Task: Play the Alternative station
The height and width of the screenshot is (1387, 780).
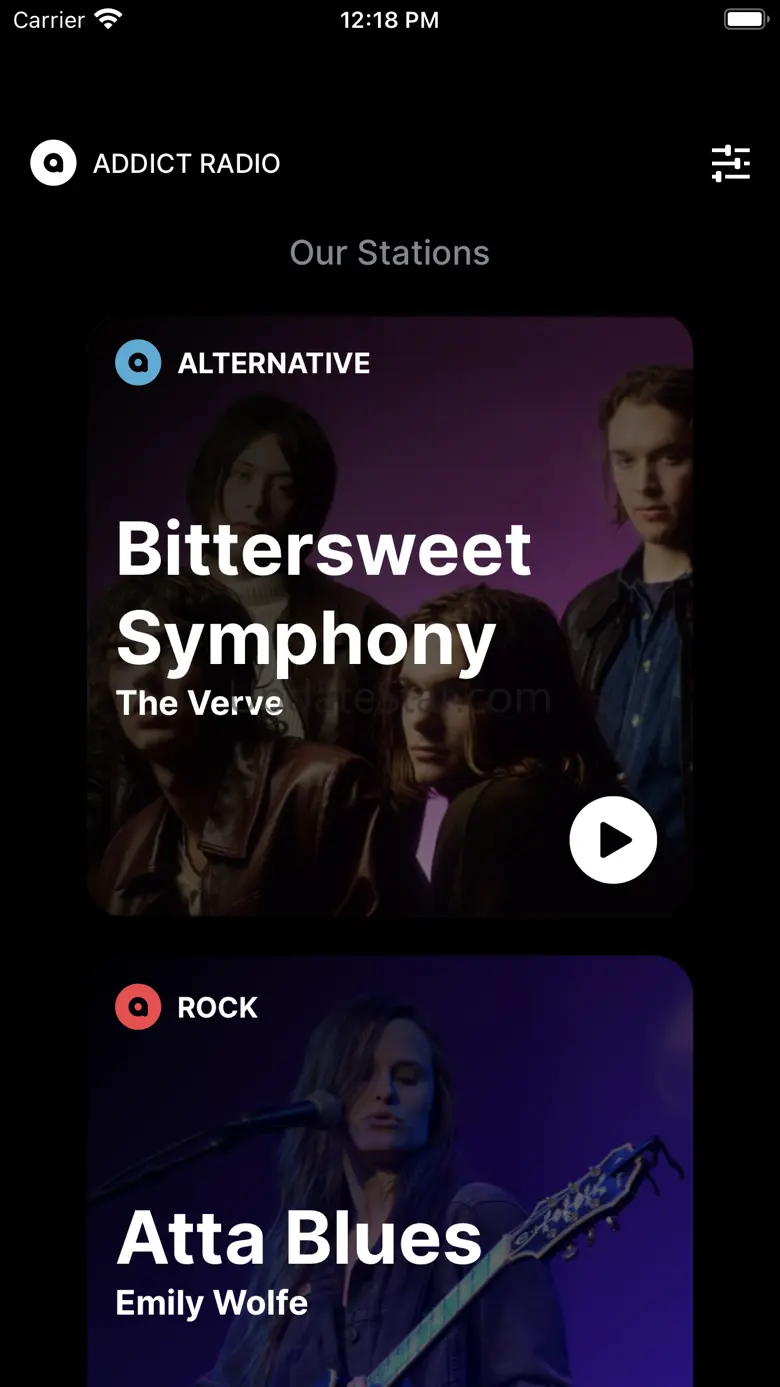Action: click(x=613, y=840)
